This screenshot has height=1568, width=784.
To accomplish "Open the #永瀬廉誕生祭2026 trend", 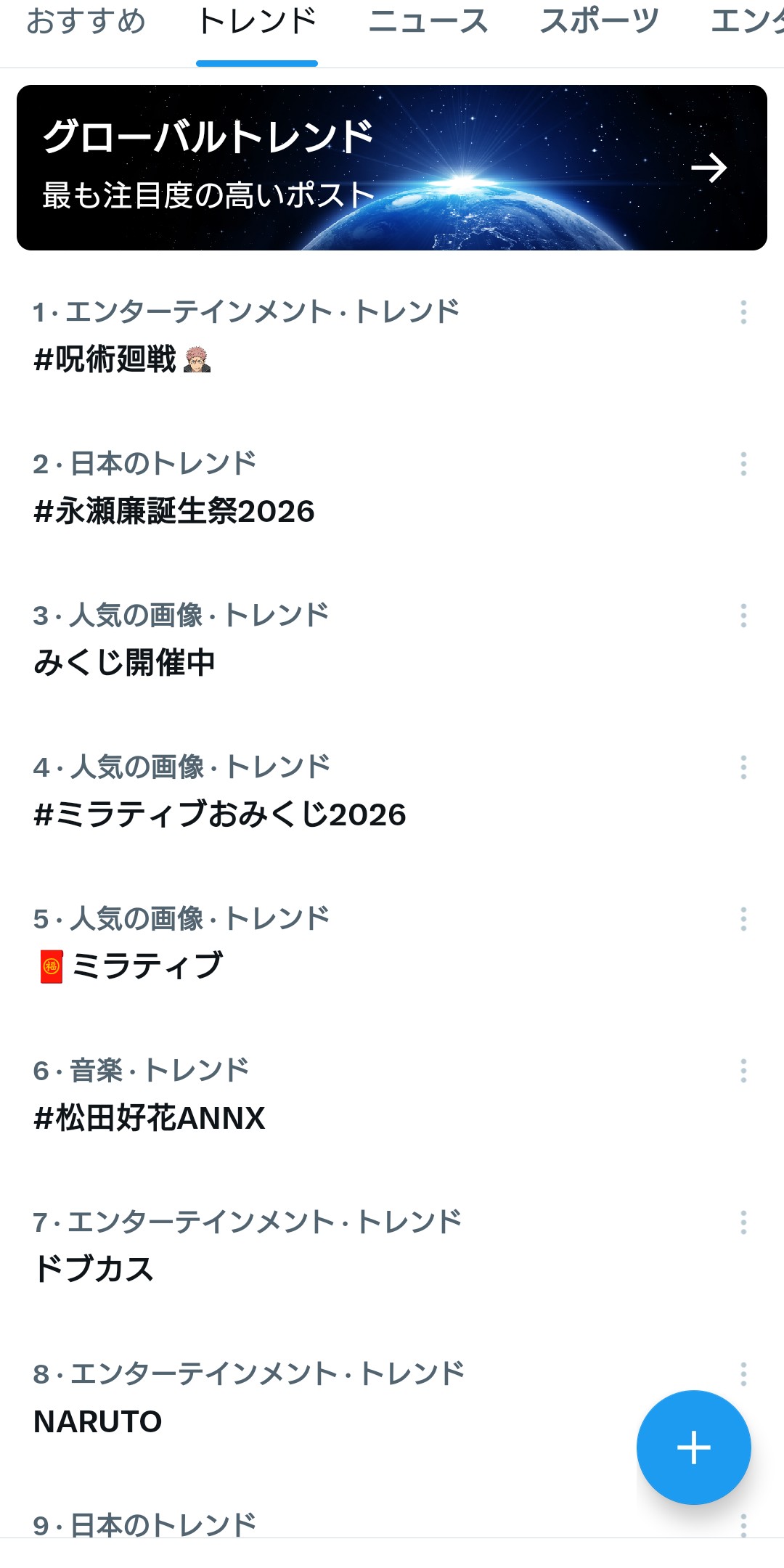I will (x=174, y=511).
